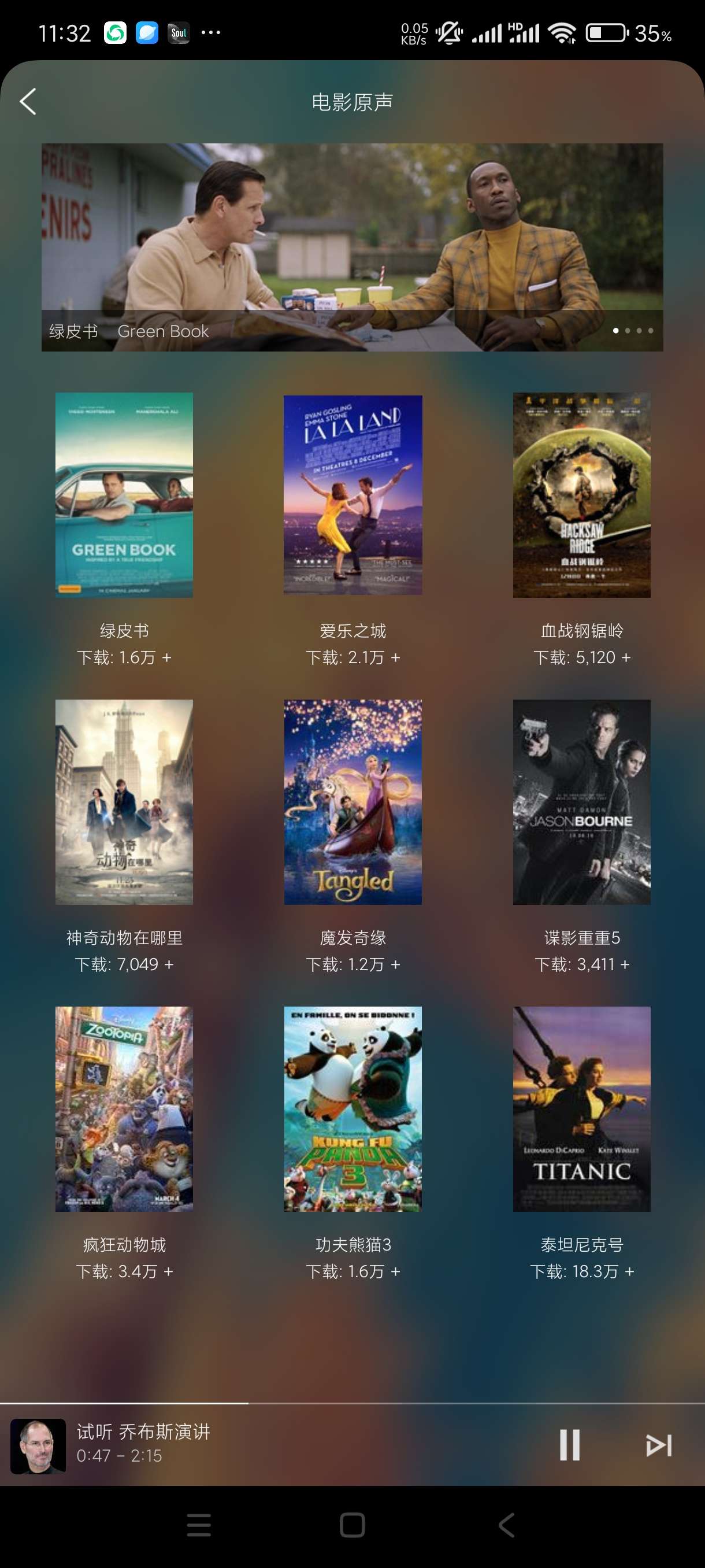Viewport: 705px width, 1568px height.
Task: Open the 绿皮书 soundtrack tile
Action: pyautogui.click(x=124, y=494)
